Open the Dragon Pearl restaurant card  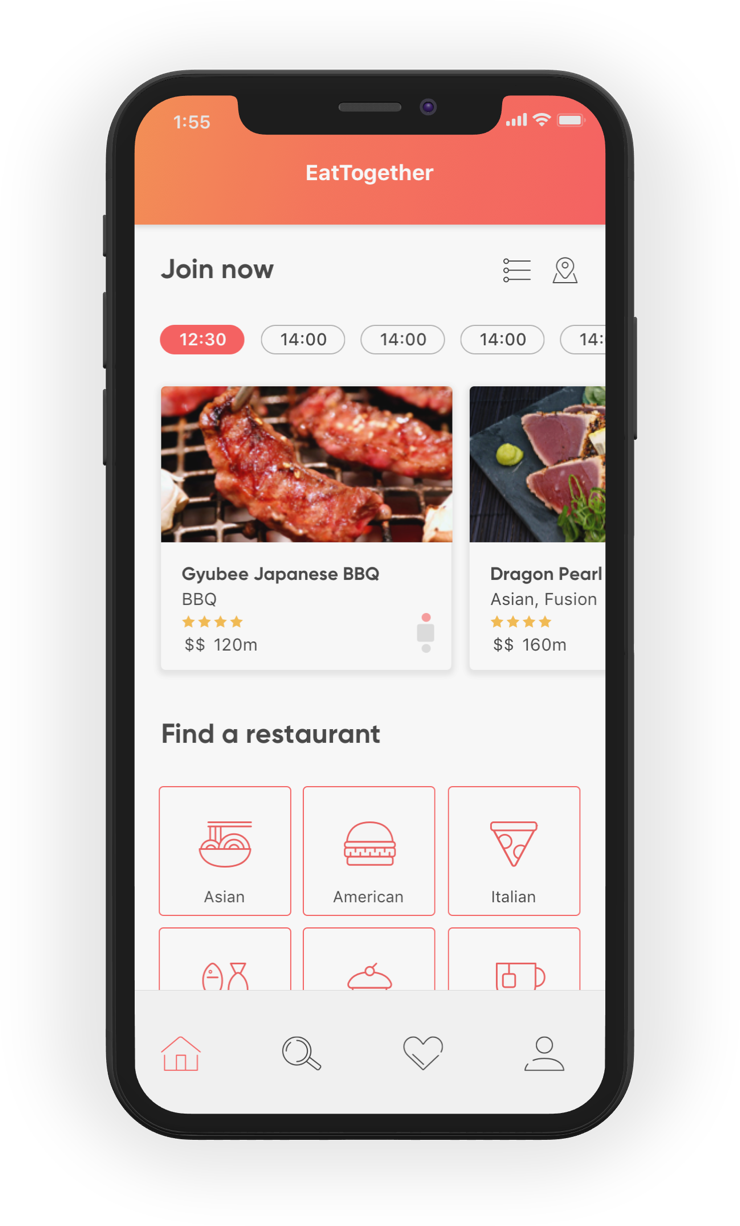537,528
